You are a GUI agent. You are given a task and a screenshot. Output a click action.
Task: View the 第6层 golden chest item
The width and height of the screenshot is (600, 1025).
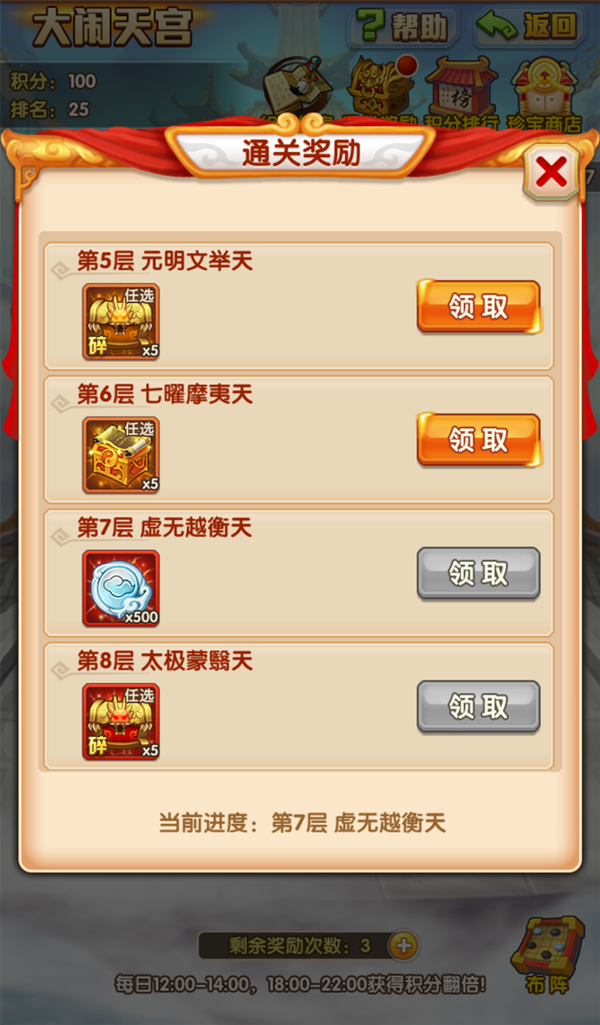click(x=121, y=455)
